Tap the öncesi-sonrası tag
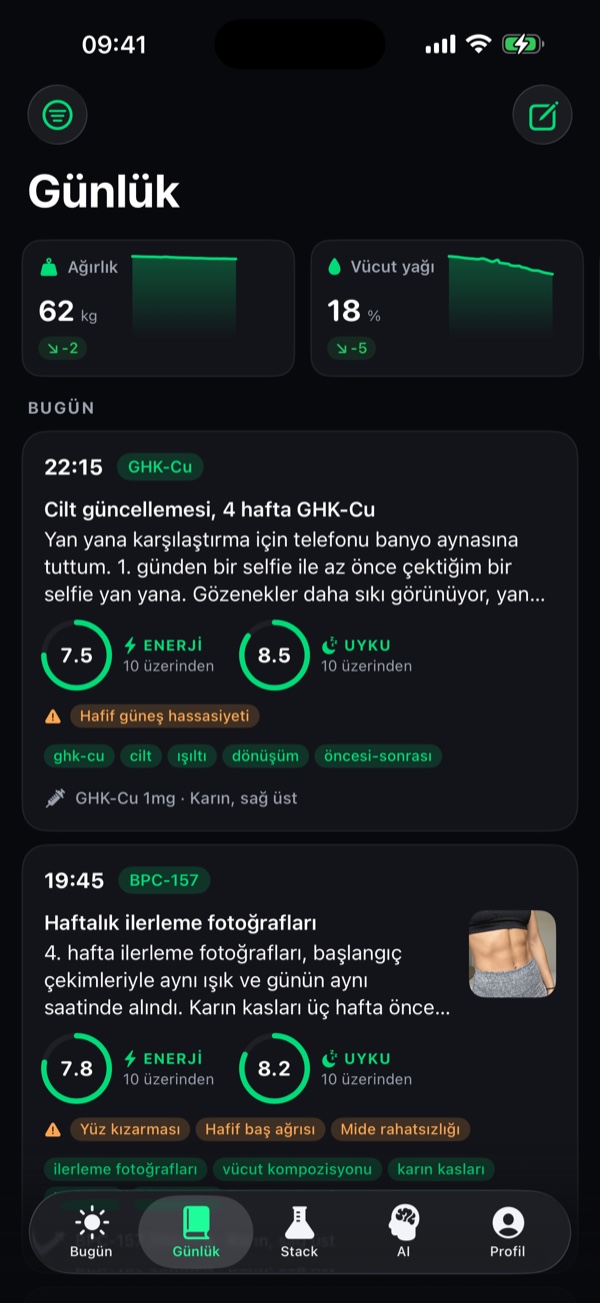This screenshot has width=600, height=1303. click(x=378, y=756)
